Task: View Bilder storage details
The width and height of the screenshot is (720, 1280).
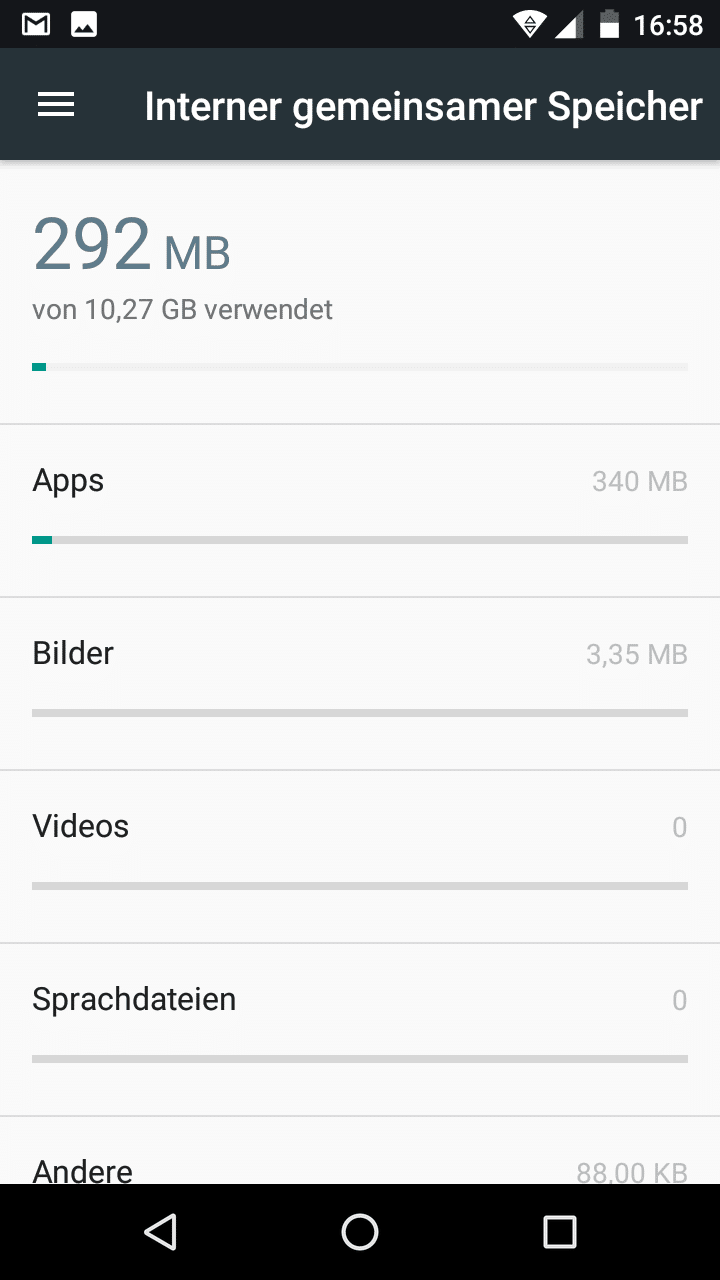Action: pyautogui.click(x=360, y=683)
